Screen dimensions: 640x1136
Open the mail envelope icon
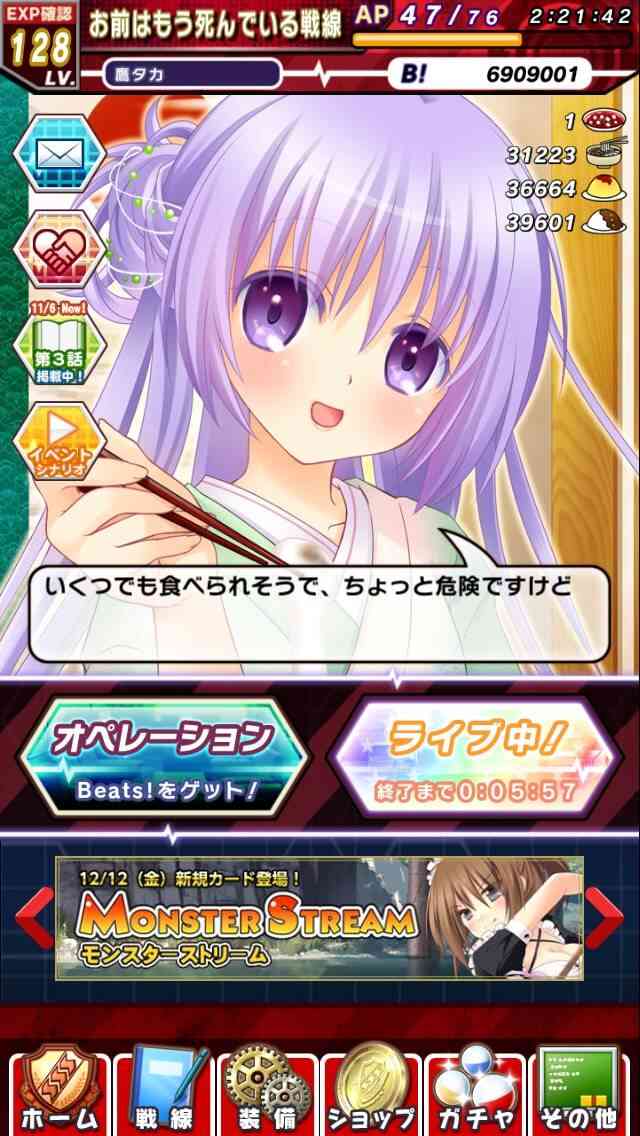click(x=59, y=153)
